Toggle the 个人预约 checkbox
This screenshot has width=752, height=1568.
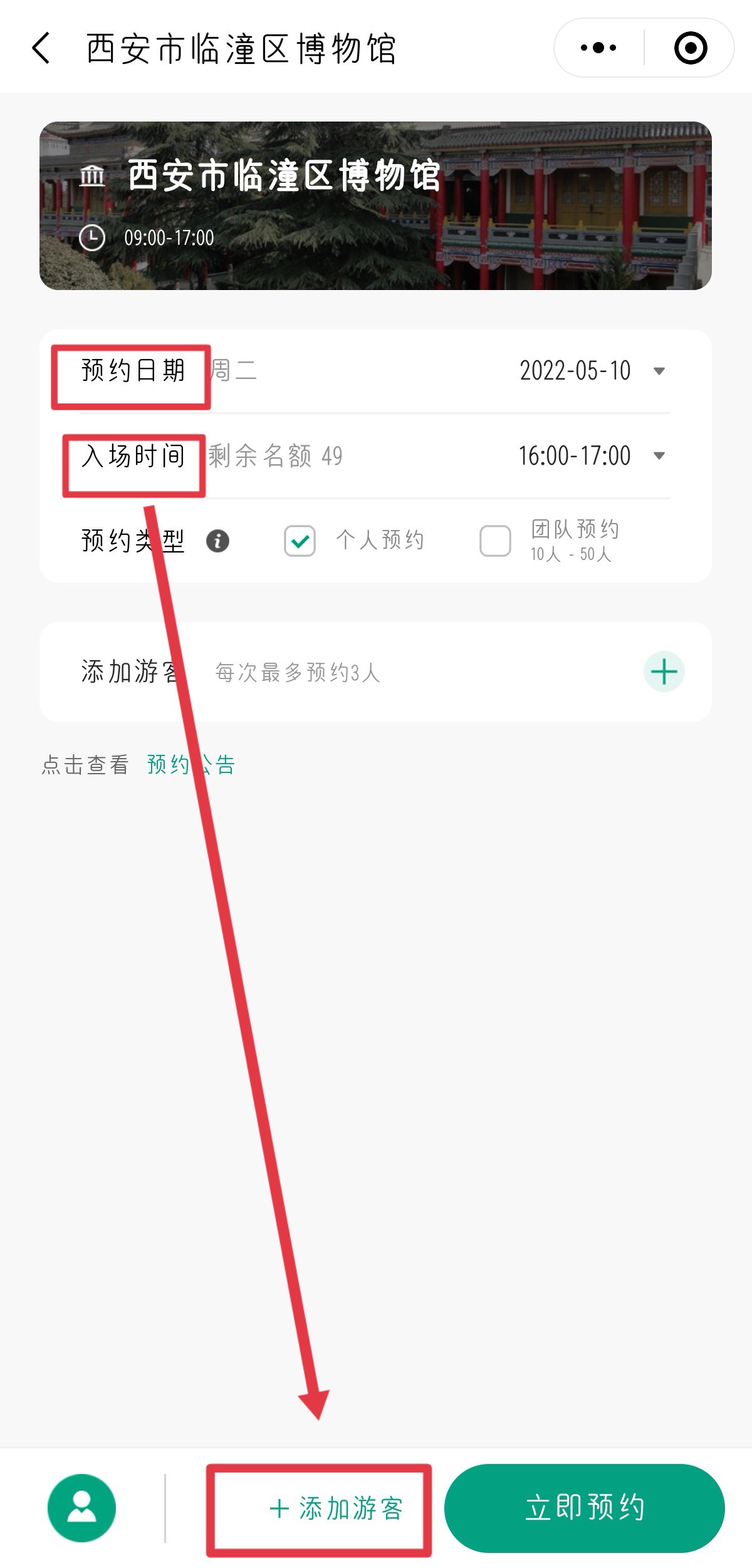pyautogui.click(x=300, y=541)
